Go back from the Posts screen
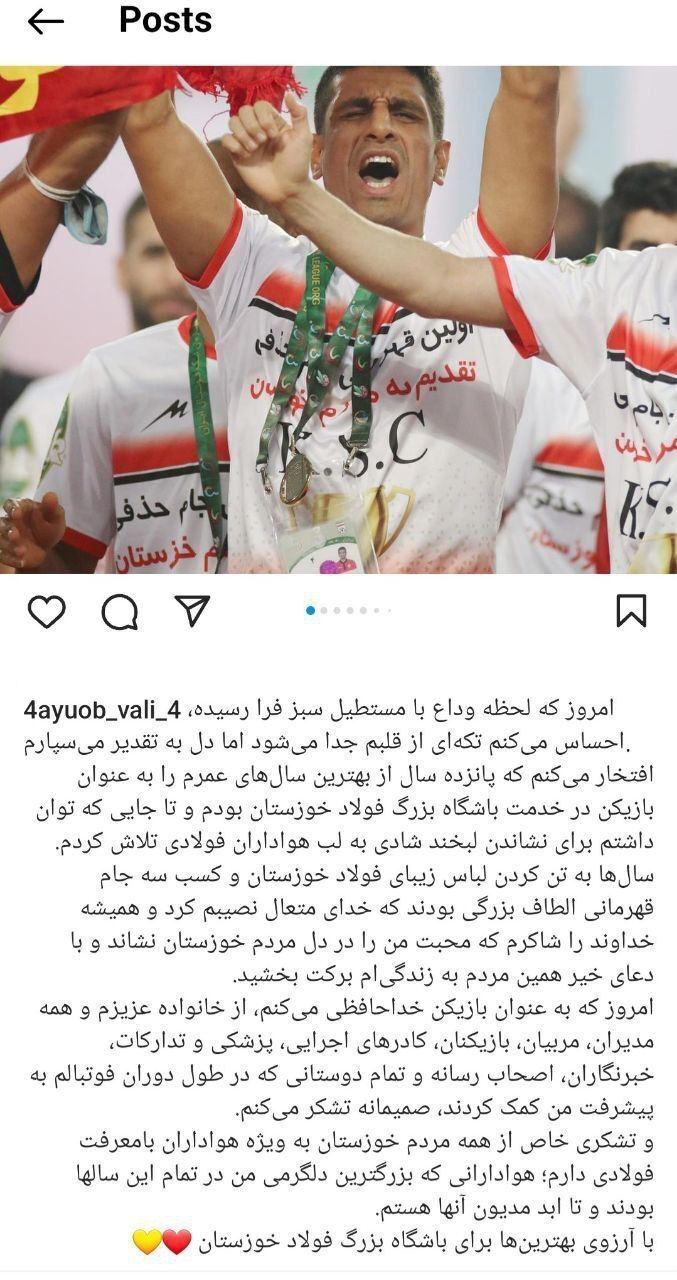Viewport: 677px width, 1280px height. [x=45, y=22]
